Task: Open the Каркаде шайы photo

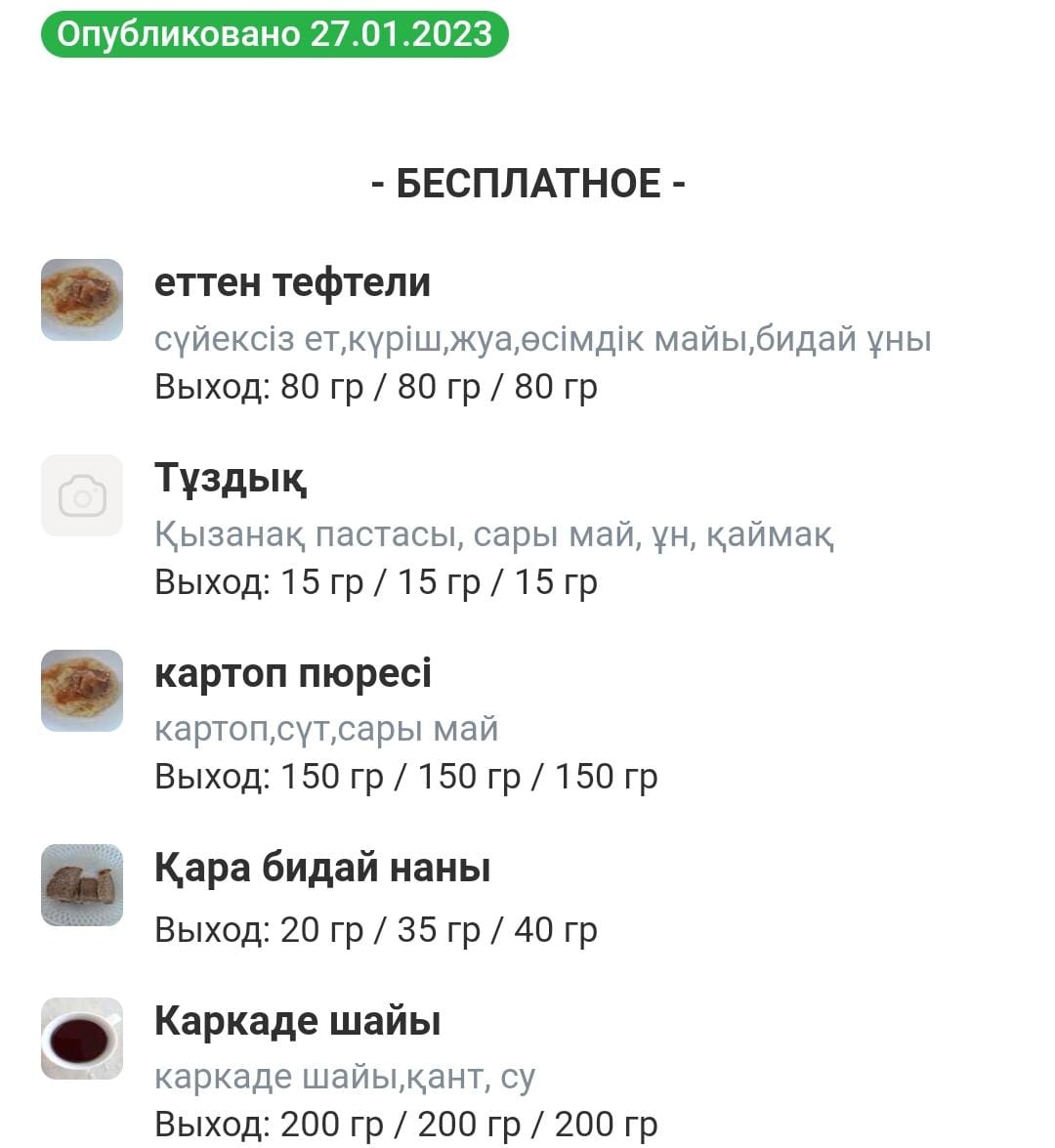Action: [82, 1039]
